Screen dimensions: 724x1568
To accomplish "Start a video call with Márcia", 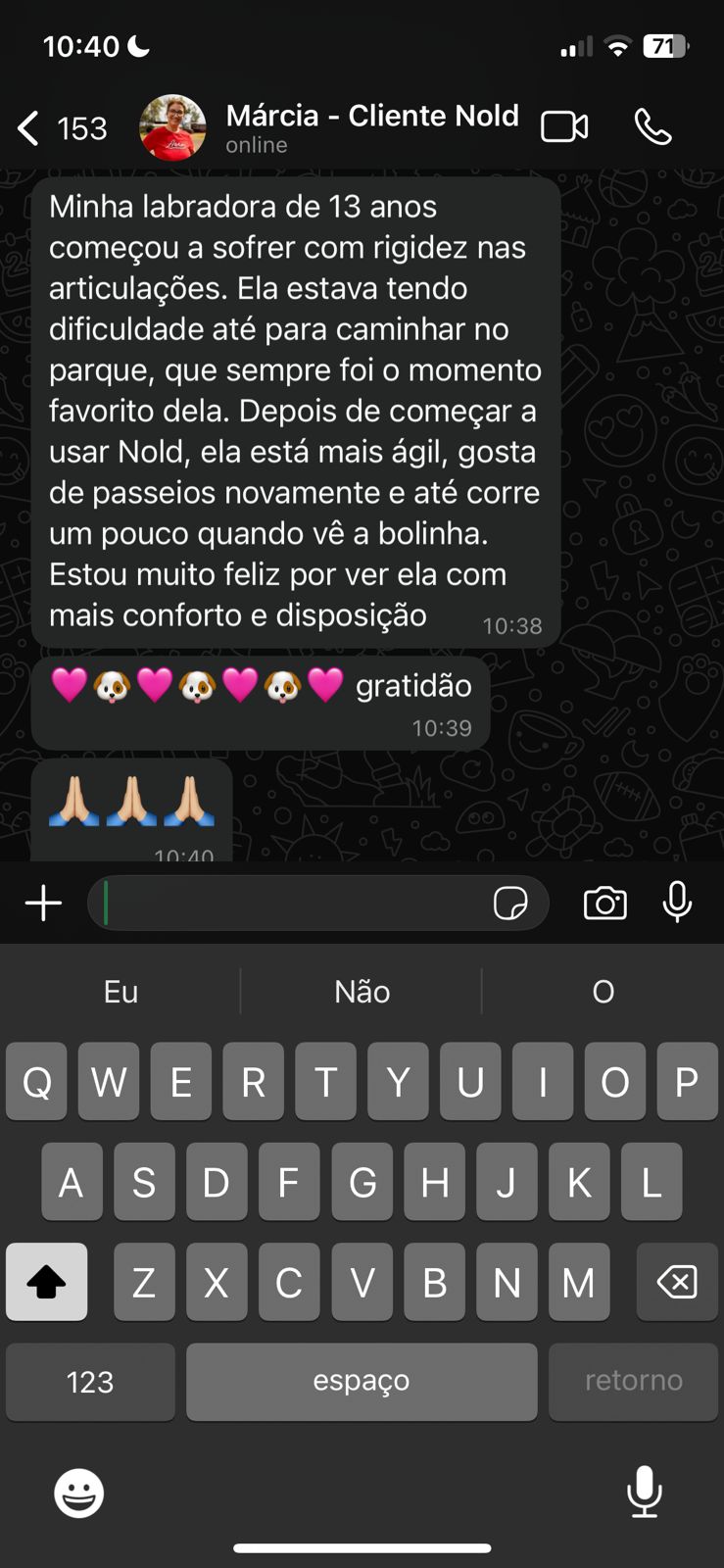I will point(564,127).
